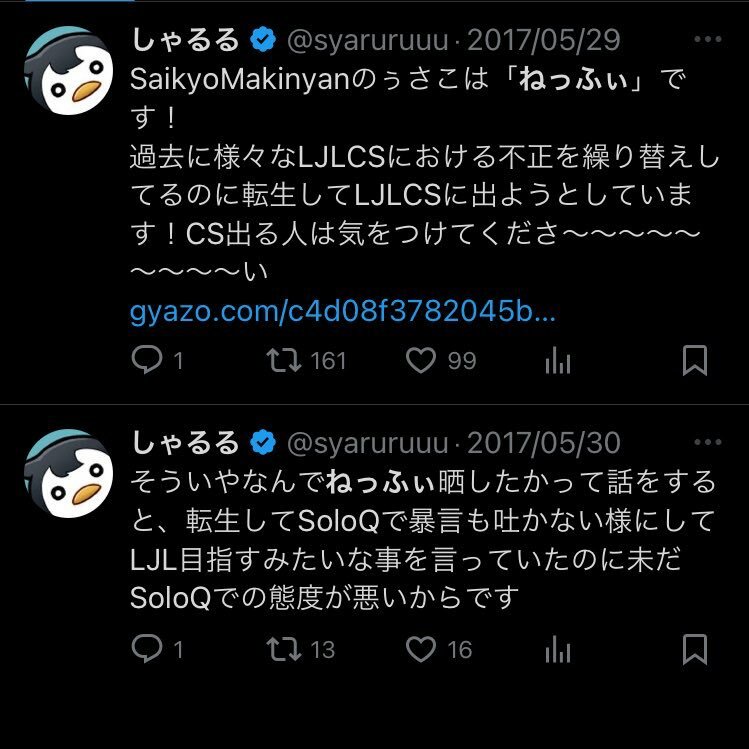Like the tweet with 16 likes
The height and width of the screenshot is (749, 749).
pos(422,650)
